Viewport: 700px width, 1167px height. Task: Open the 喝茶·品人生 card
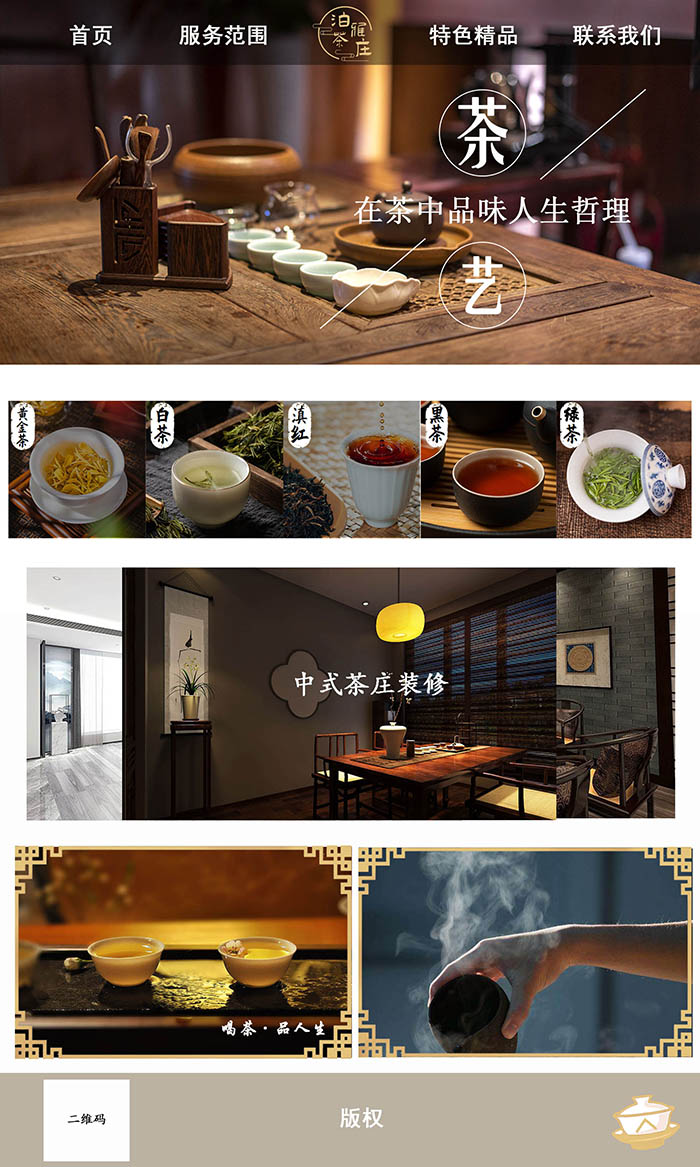pos(184,952)
